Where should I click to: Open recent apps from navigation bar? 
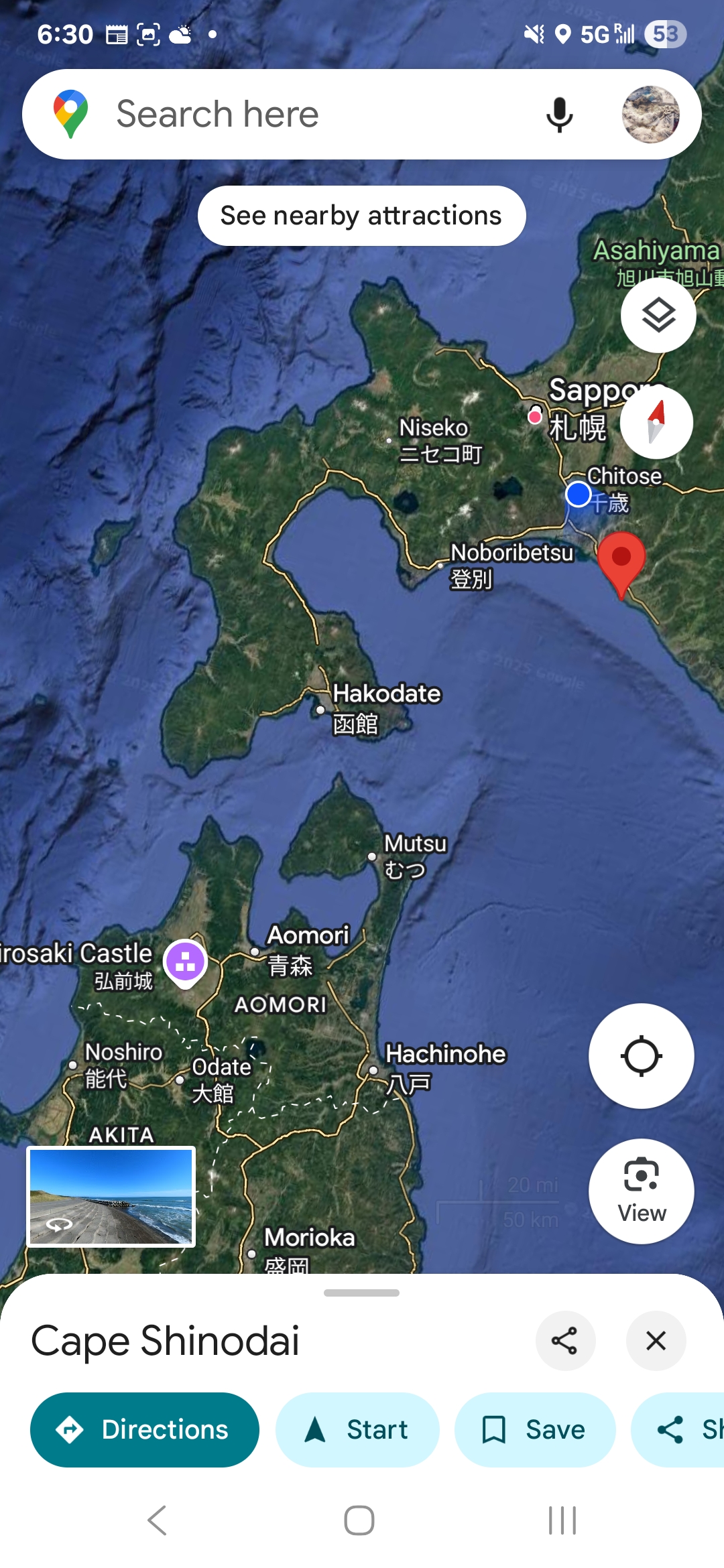pyautogui.click(x=562, y=1520)
